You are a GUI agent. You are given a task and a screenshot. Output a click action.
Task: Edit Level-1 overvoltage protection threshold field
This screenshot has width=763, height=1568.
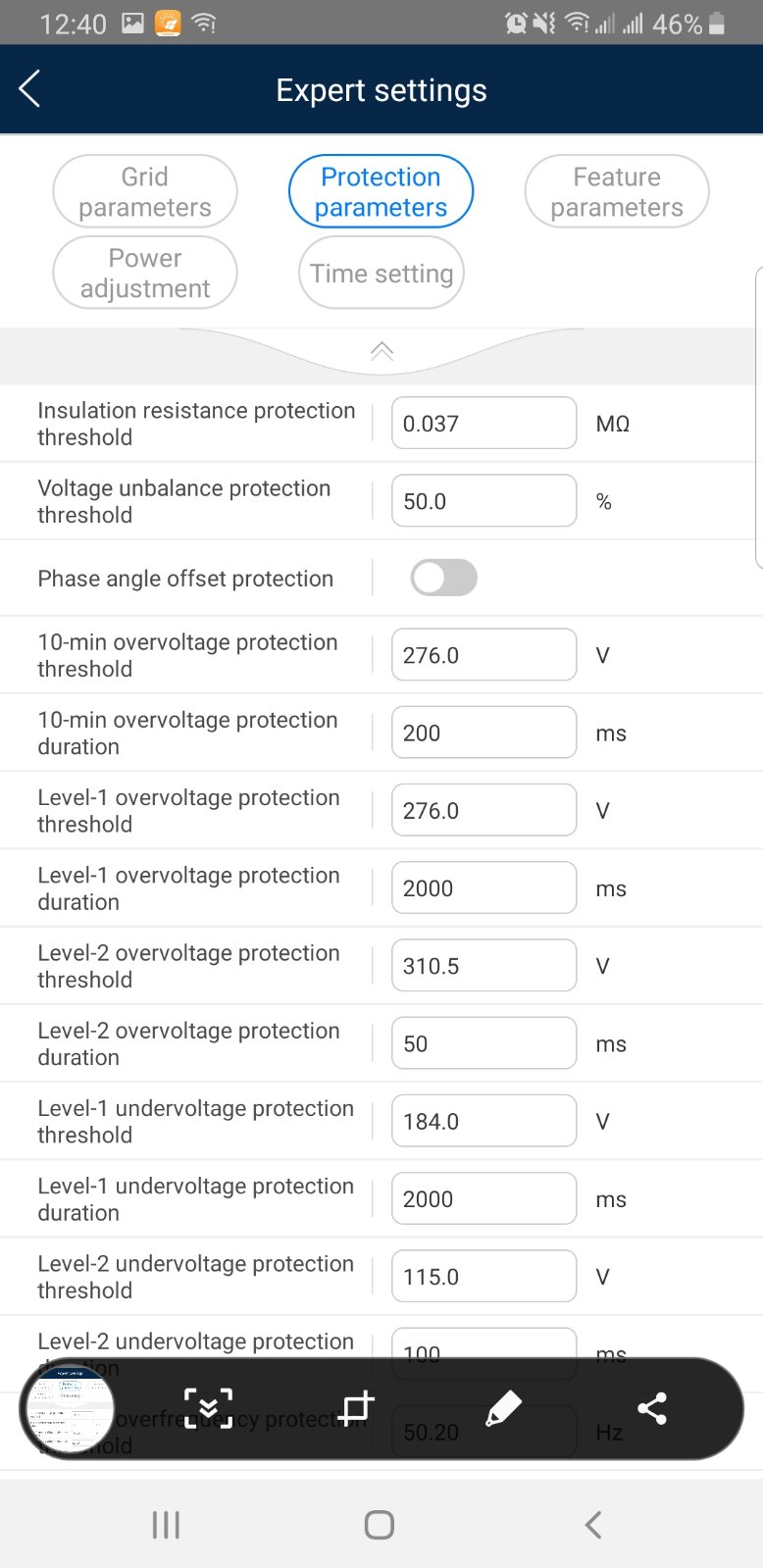483,810
